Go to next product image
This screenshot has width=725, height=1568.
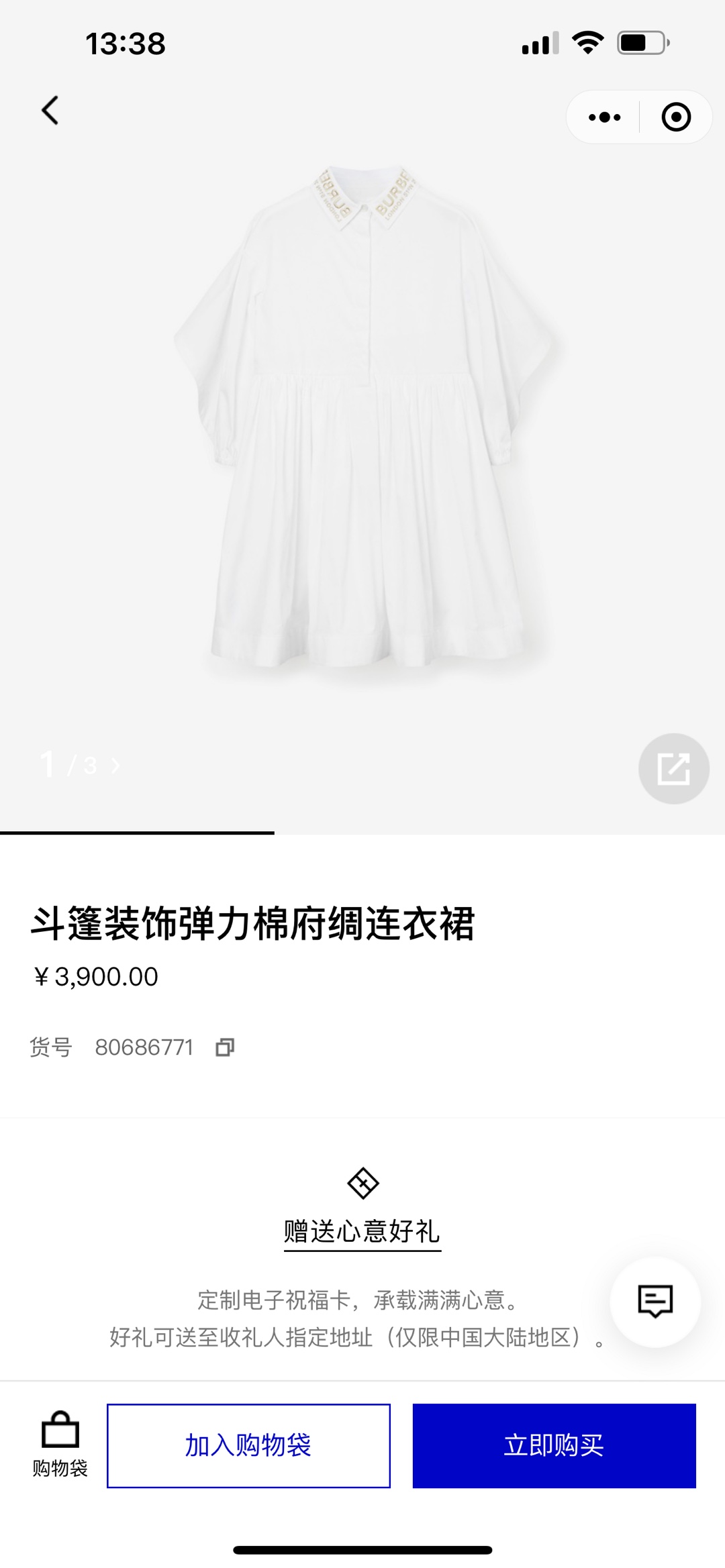(115, 766)
